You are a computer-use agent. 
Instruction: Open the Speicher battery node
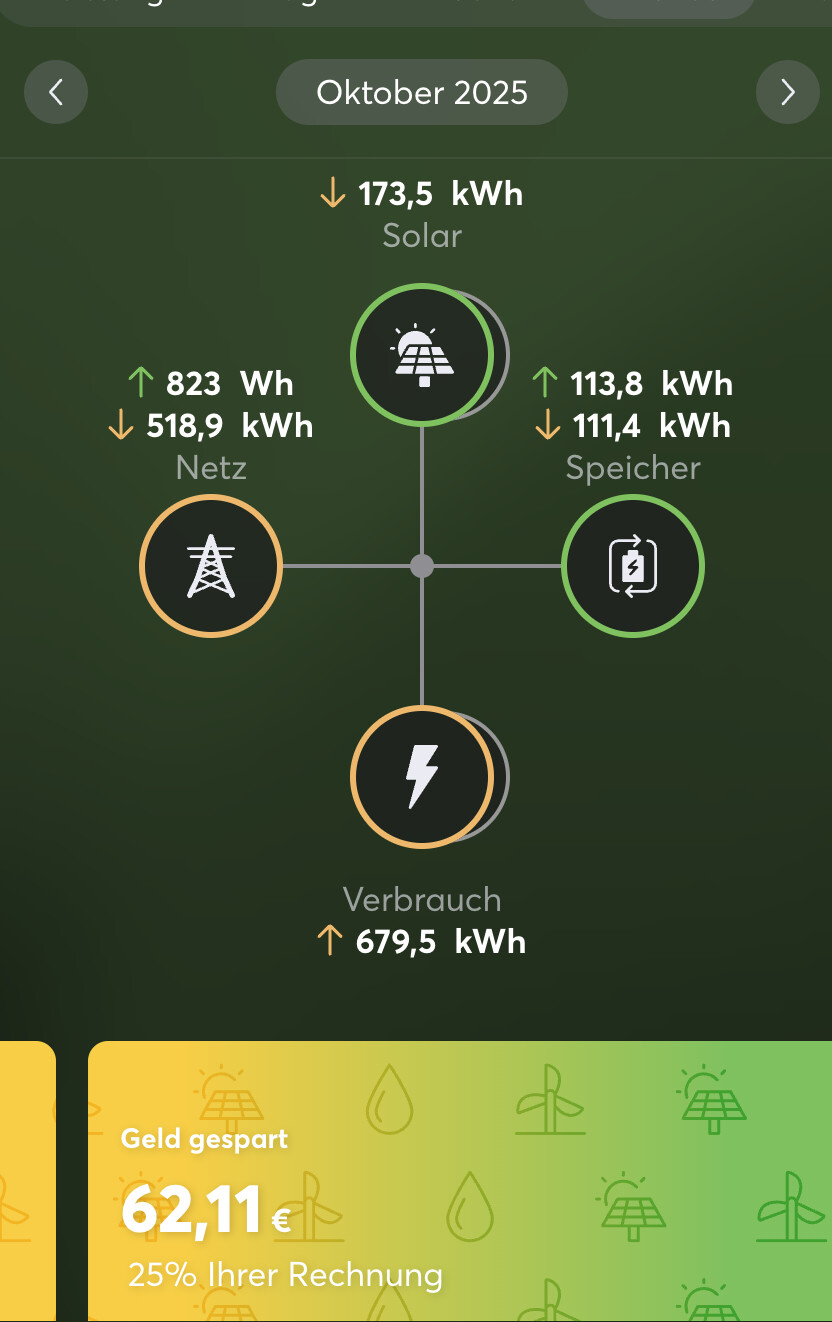pyautogui.click(x=633, y=566)
